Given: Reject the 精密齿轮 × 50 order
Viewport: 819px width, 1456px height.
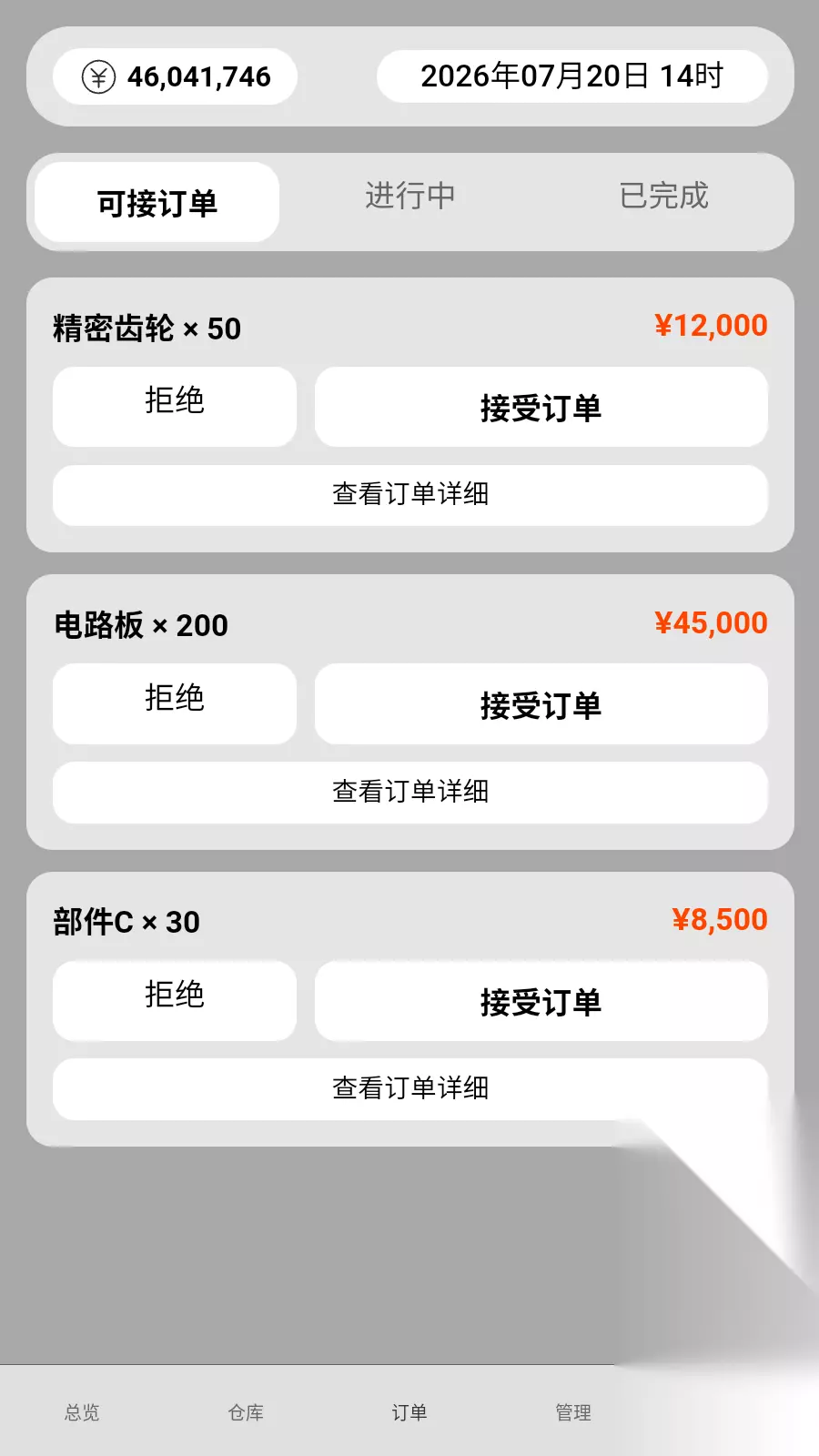Looking at the screenshot, I should click(x=175, y=407).
